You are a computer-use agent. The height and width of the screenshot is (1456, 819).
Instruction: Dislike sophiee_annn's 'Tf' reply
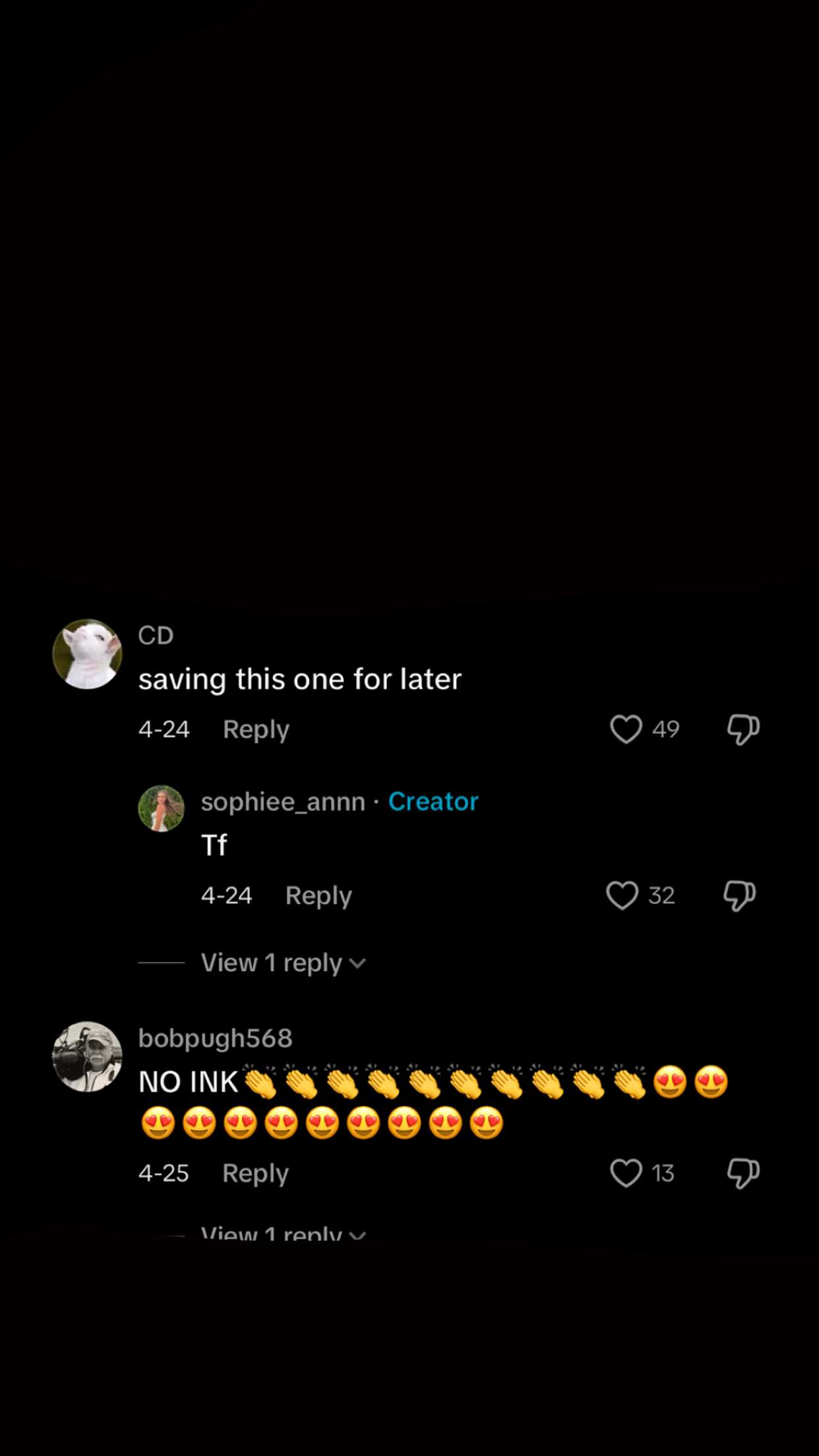tap(739, 895)
